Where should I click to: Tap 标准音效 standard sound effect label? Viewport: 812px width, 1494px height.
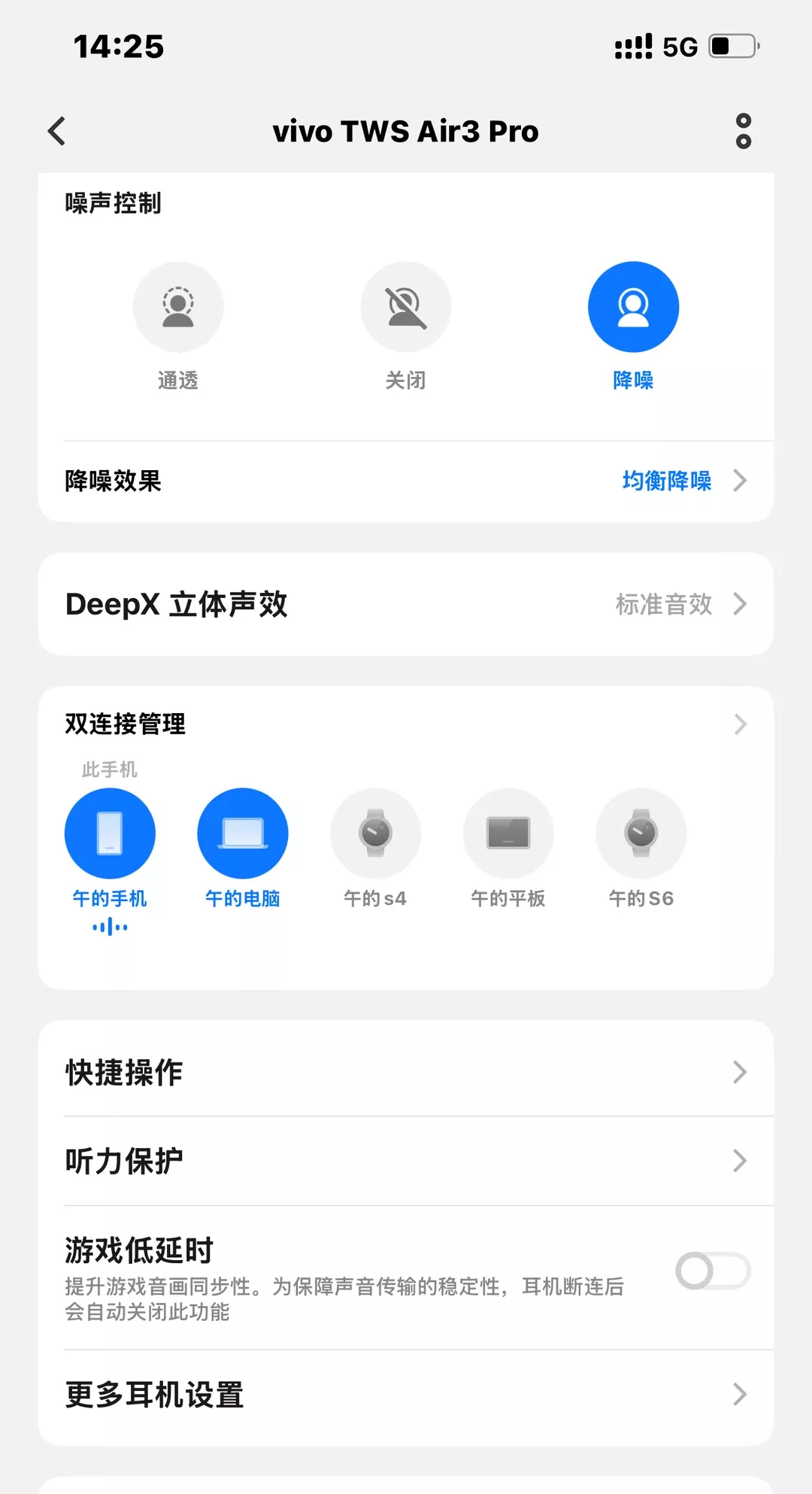click(x=665, y=604)
